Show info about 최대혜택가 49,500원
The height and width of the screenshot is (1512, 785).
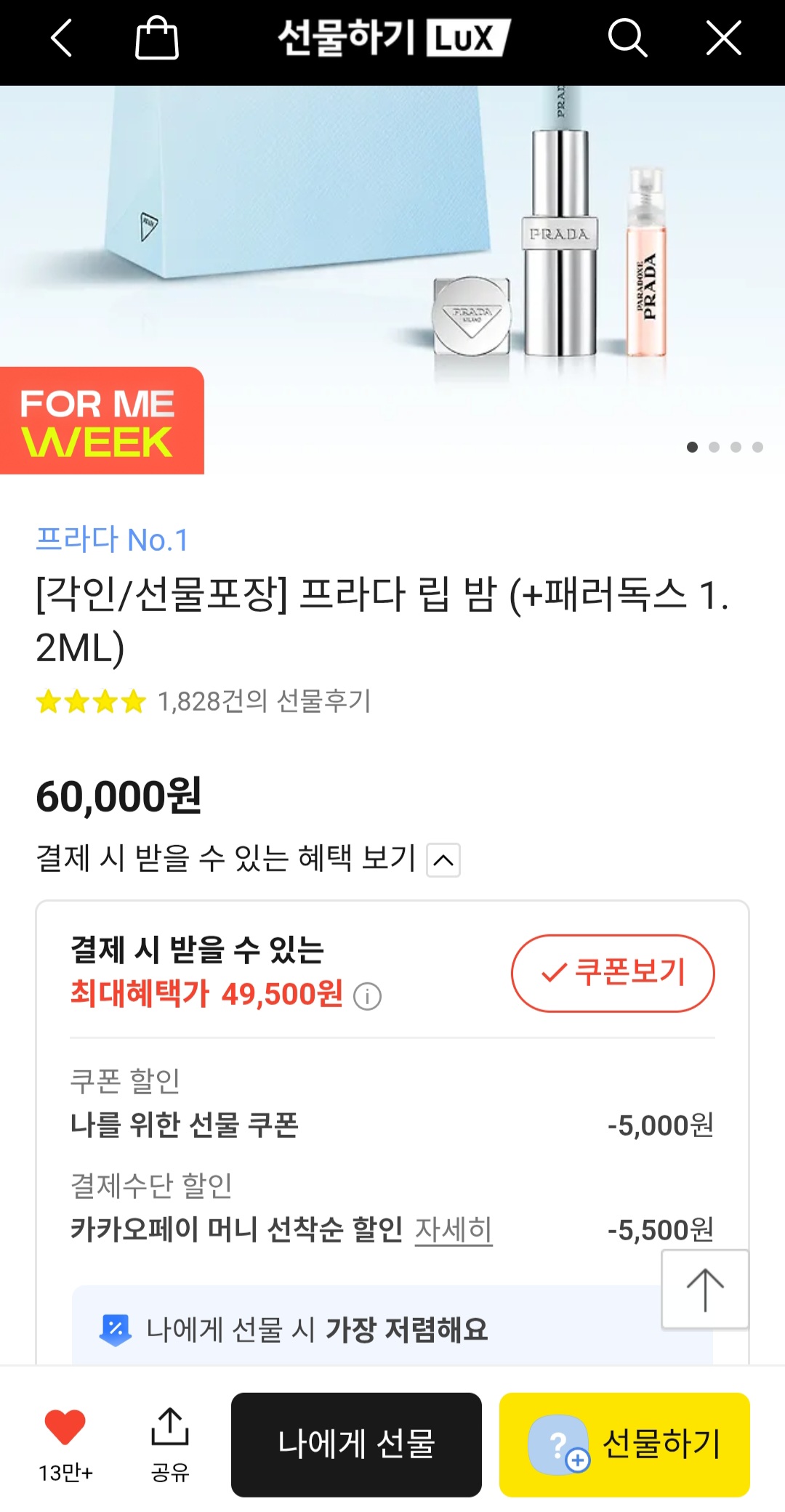pos(367,996)
